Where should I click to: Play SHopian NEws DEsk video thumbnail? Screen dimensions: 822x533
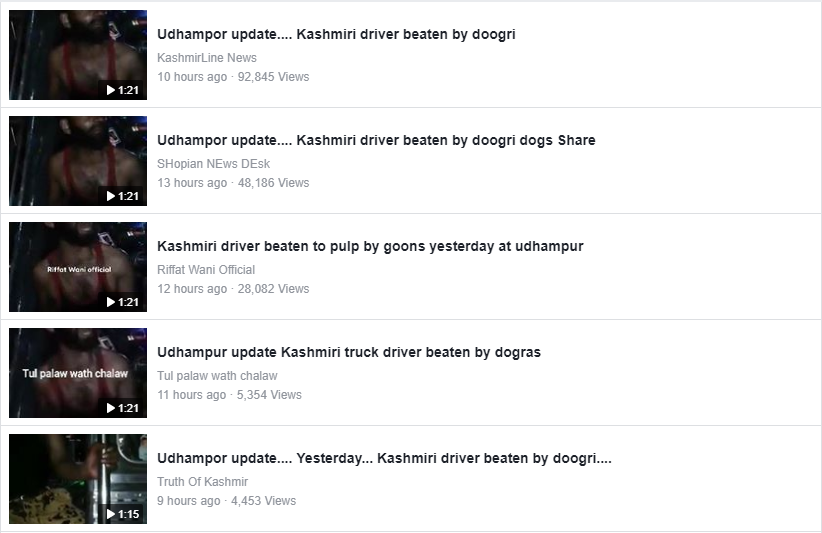pos(78,161)
